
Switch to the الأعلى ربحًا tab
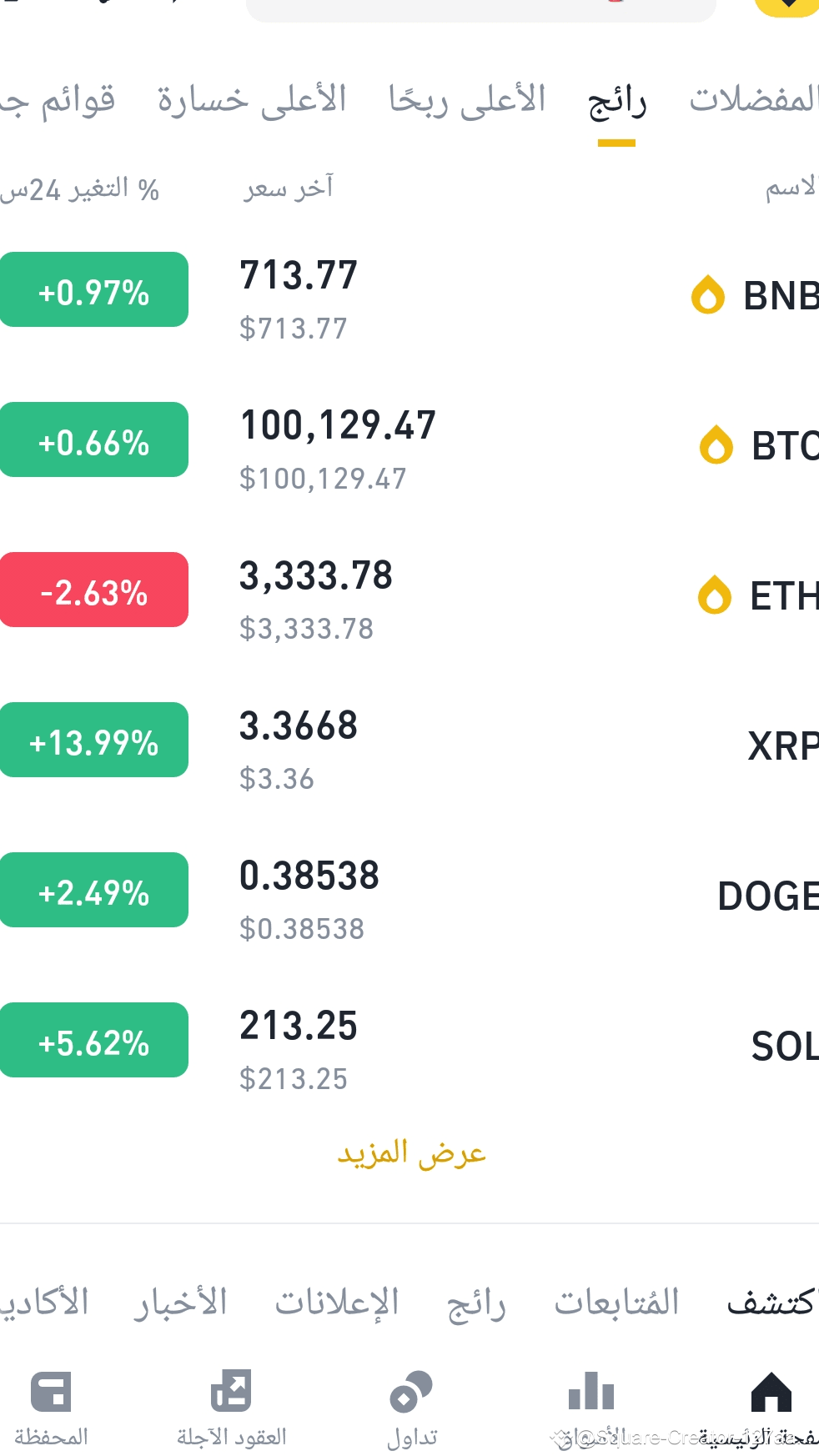click(470, 100)
